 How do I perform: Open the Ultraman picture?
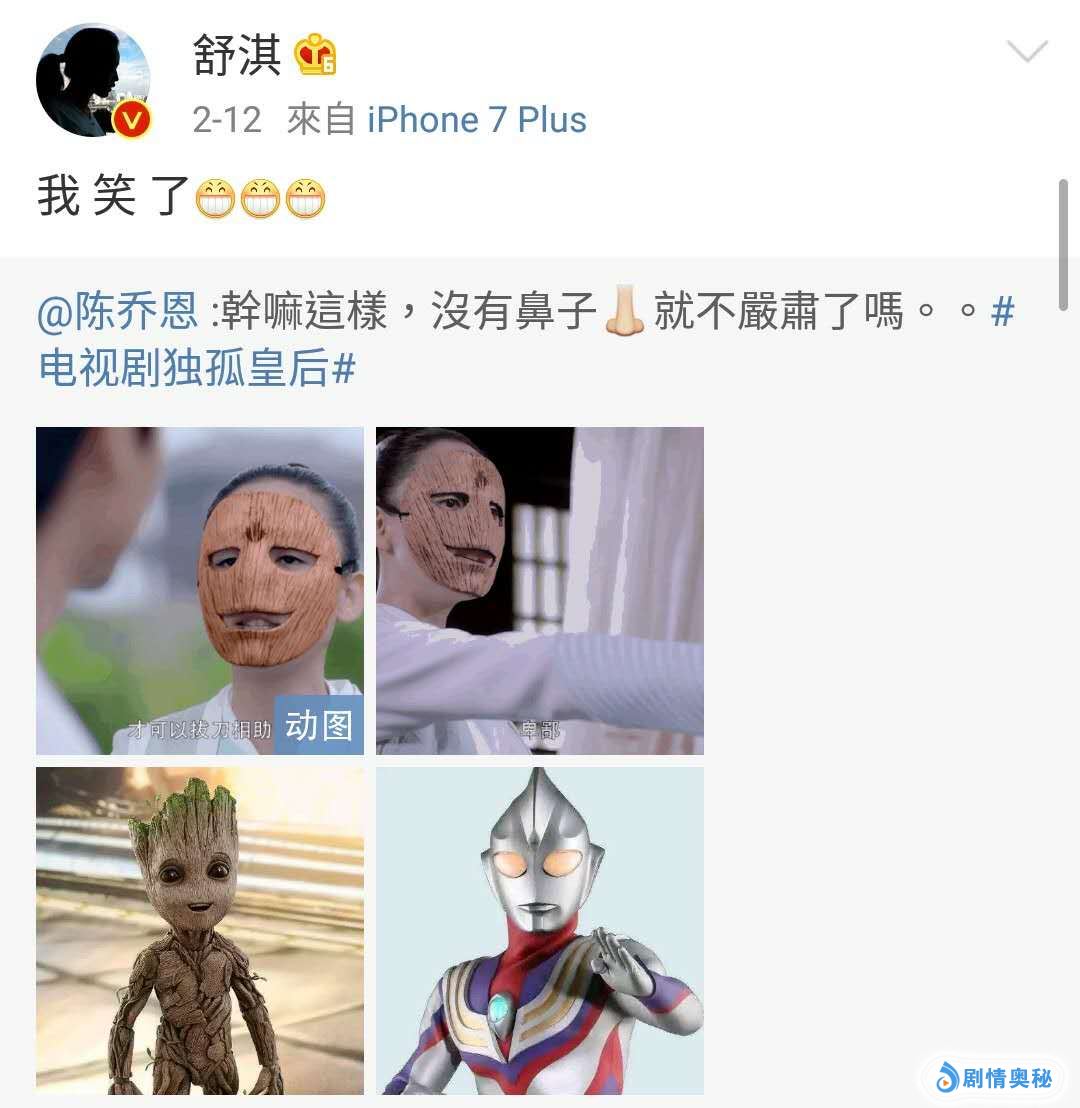click(x=540, y=930)
